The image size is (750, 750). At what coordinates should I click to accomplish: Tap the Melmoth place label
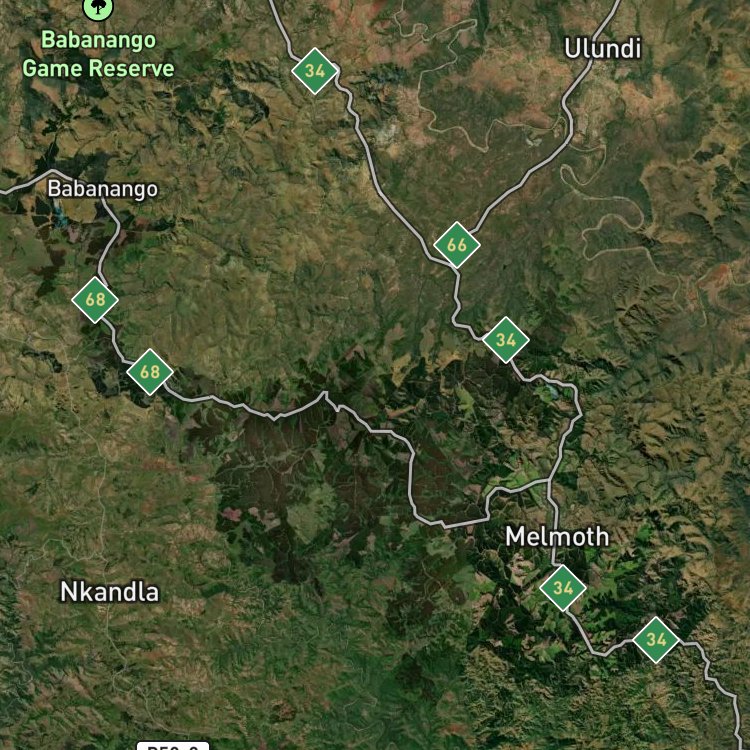(x=556, y=536)
